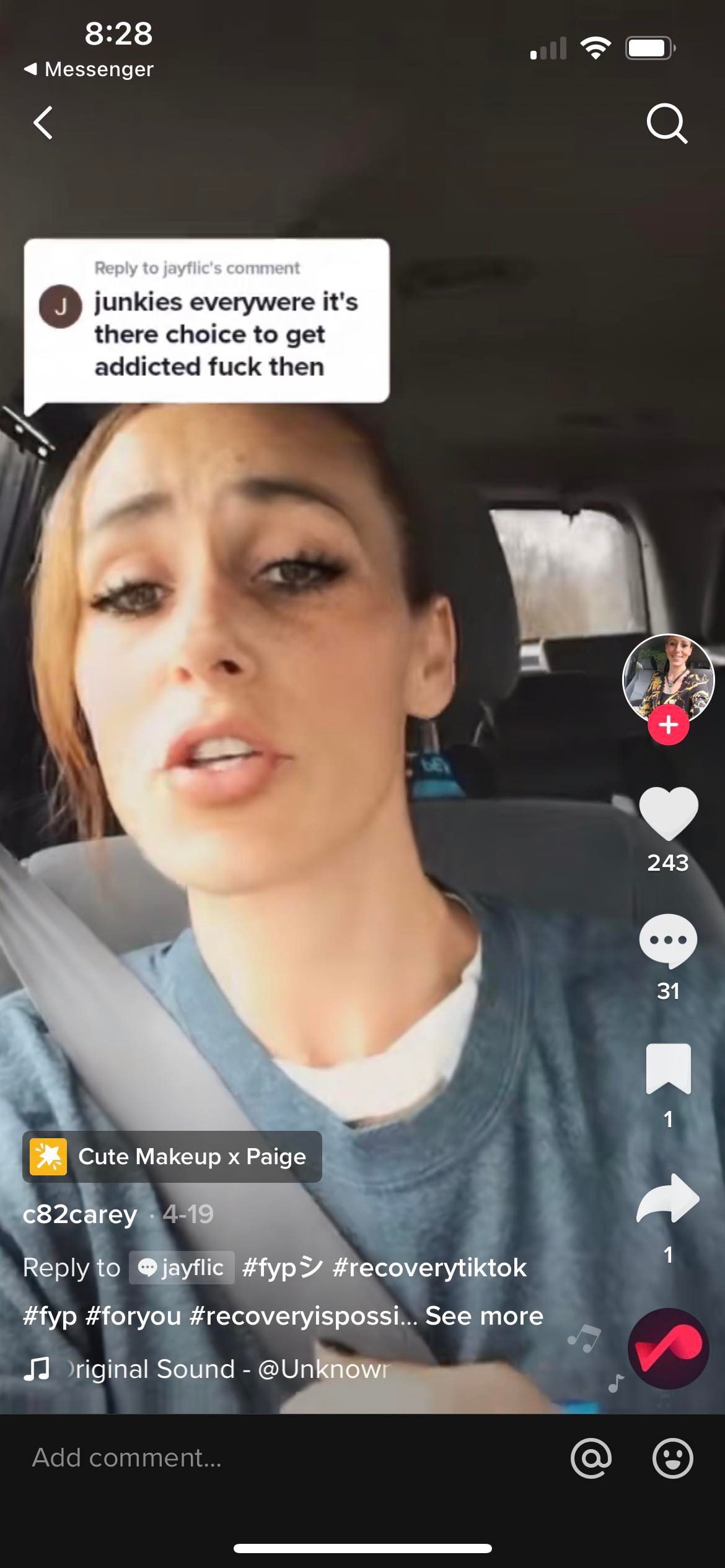
Task: Open c82carey's username link
Action: pyautogui.click(x=80, y=1214)
